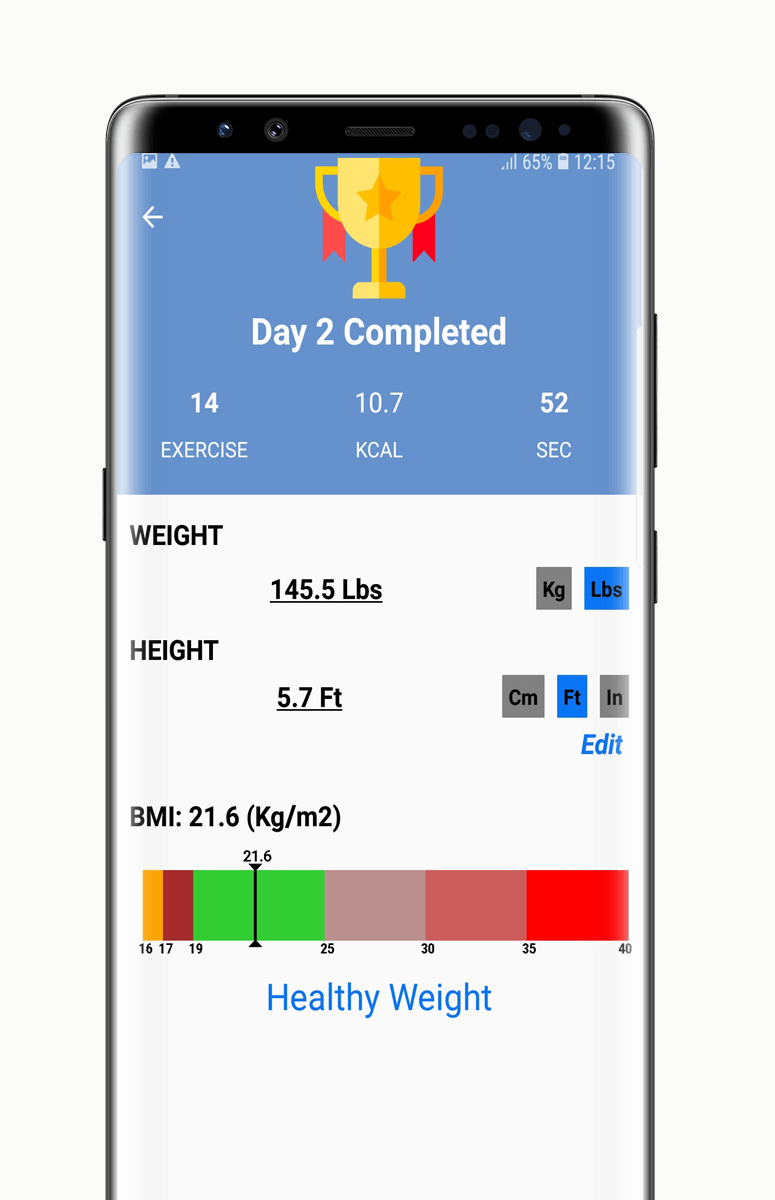Tap the underlined 5.7 Ft height value

(x=310, y=697)
